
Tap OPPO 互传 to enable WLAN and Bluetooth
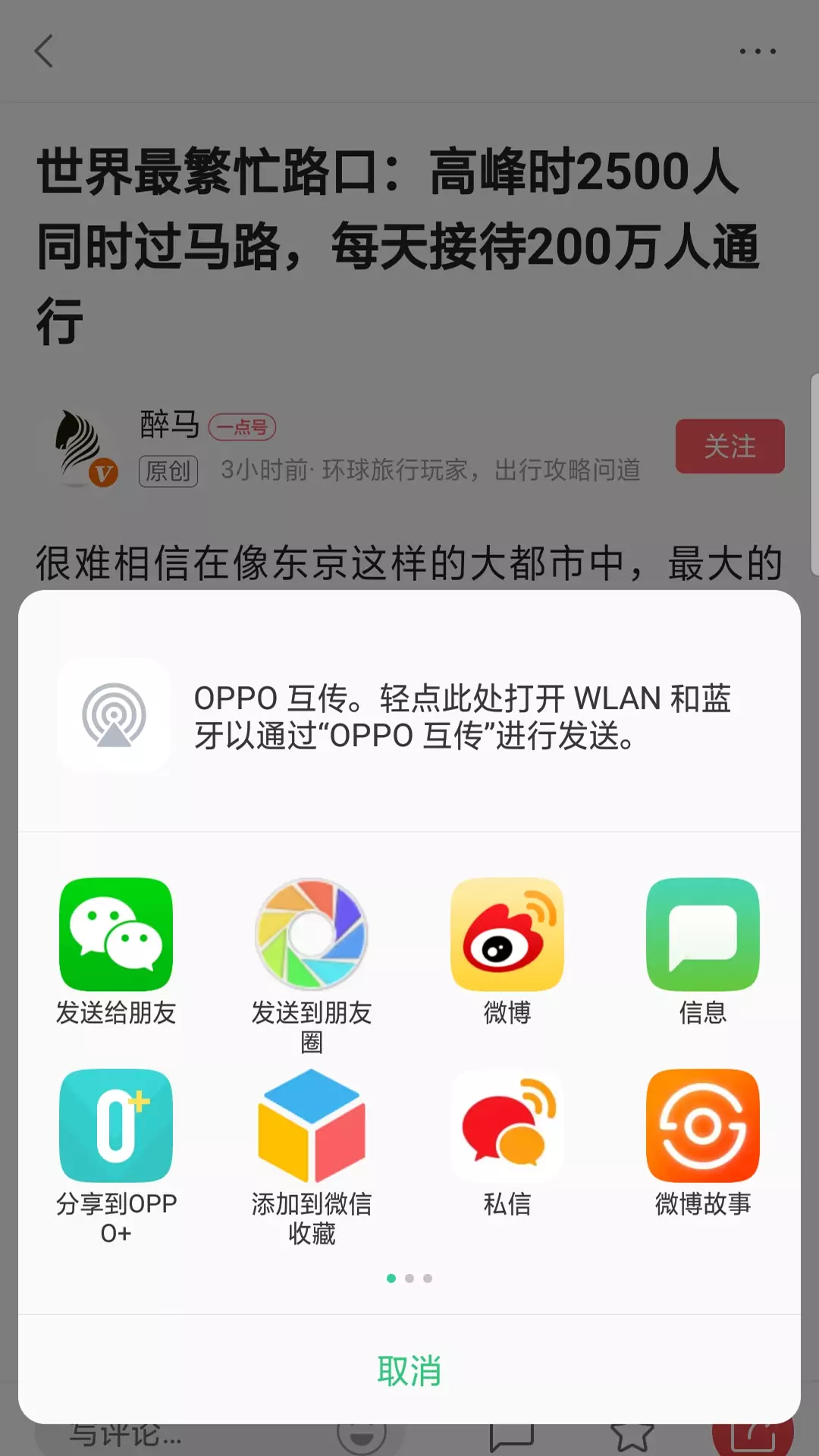pos(409,716)
